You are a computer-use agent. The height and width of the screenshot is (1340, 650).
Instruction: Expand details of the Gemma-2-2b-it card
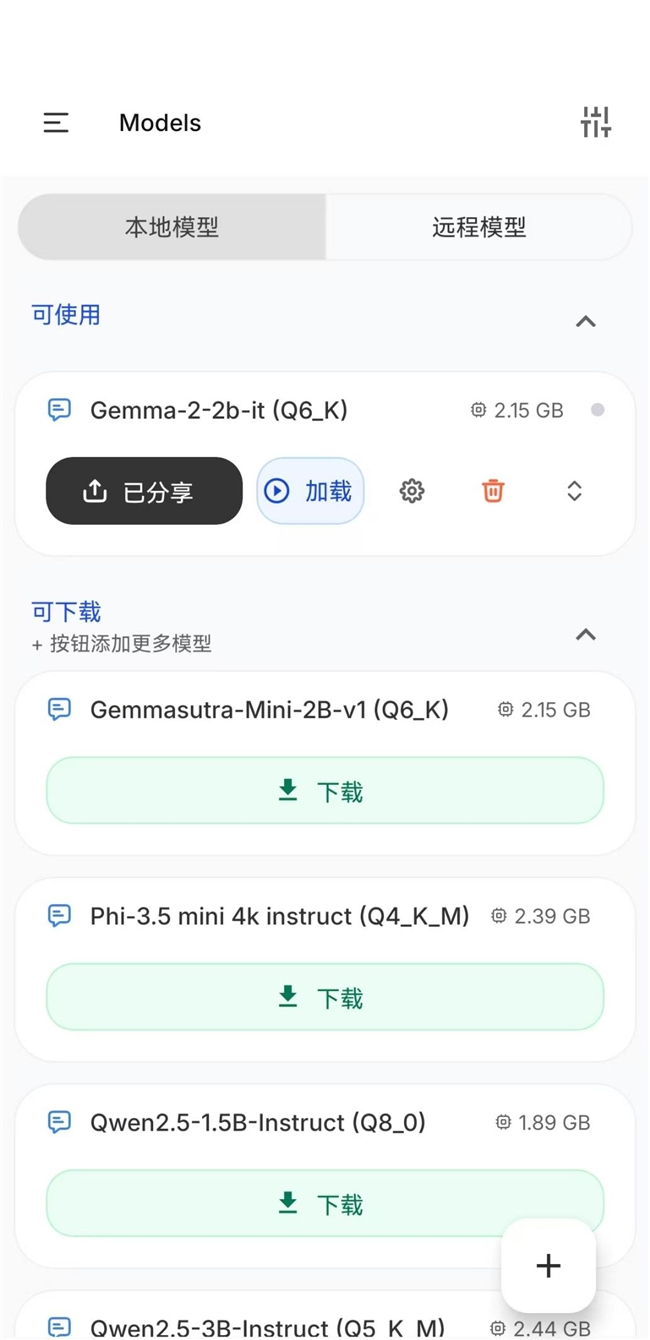(x=574, y=491)
